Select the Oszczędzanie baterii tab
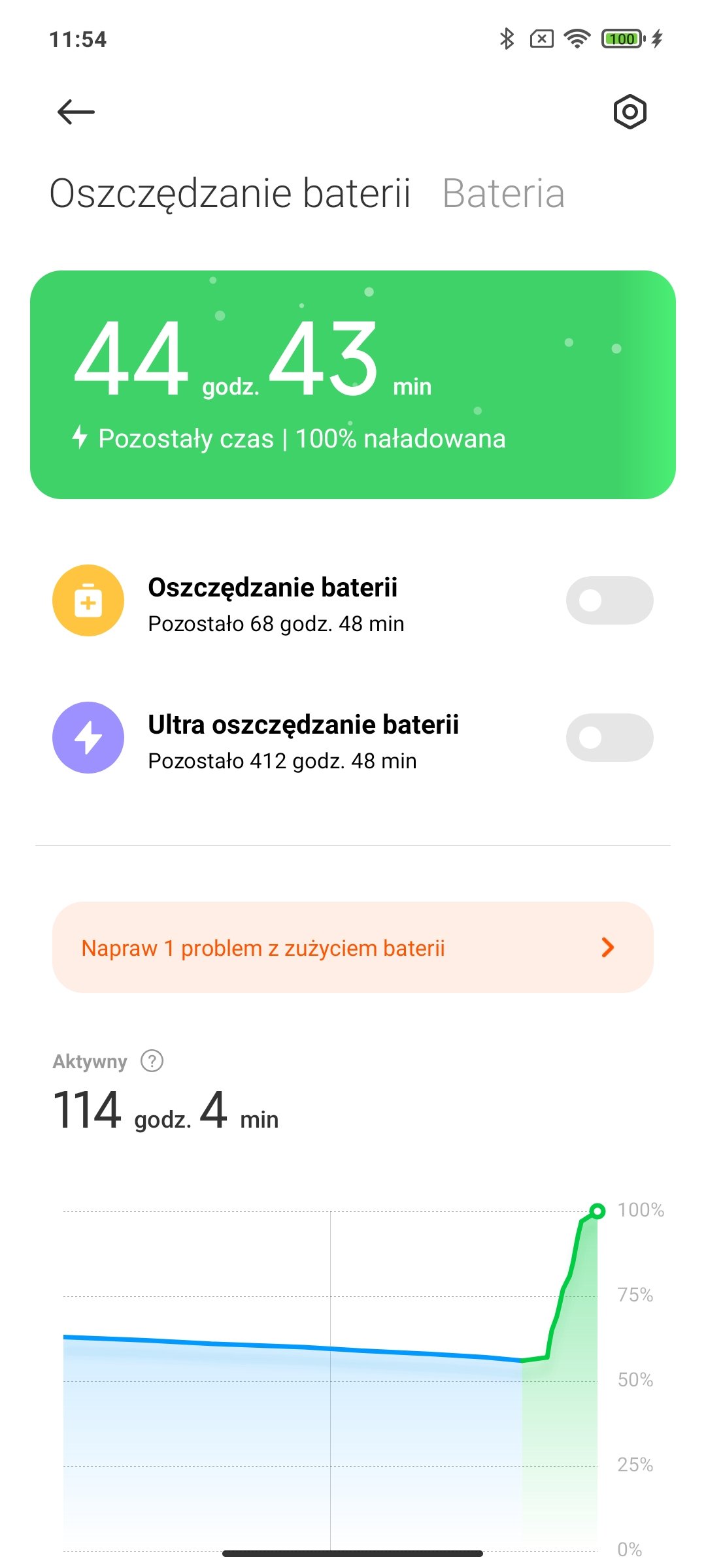 pos(229,194)
